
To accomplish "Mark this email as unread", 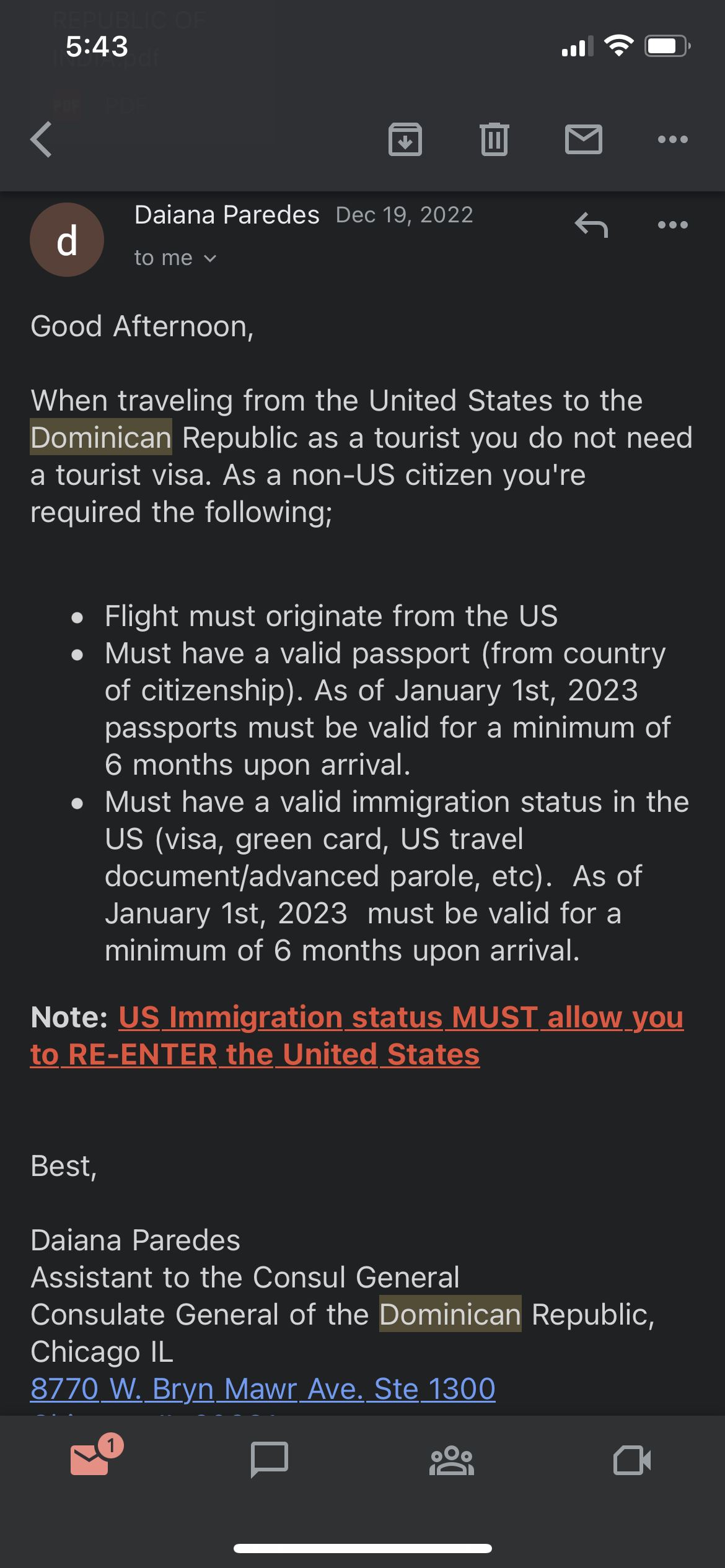I will tap(583, 139).
